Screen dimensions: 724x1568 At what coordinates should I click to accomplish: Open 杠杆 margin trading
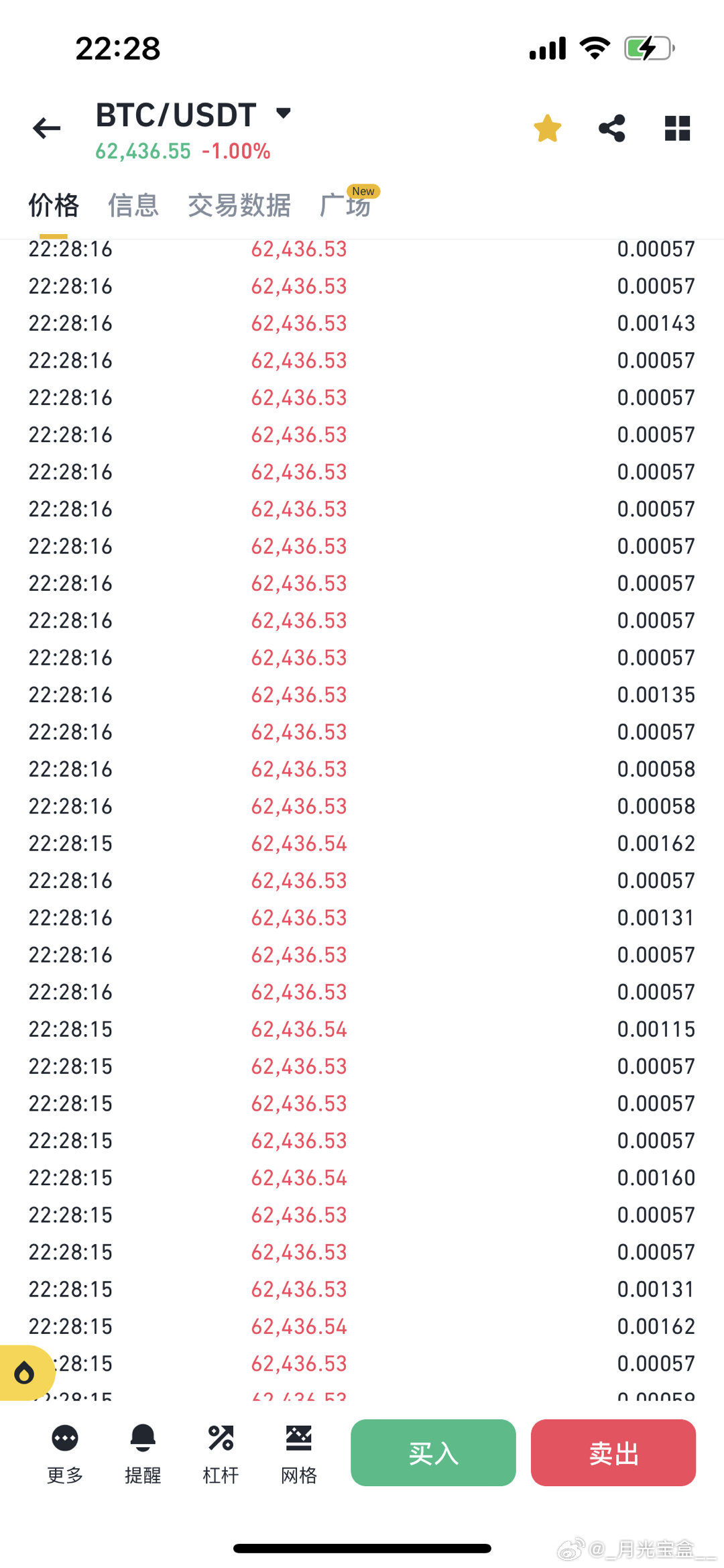coord(221,1454)
